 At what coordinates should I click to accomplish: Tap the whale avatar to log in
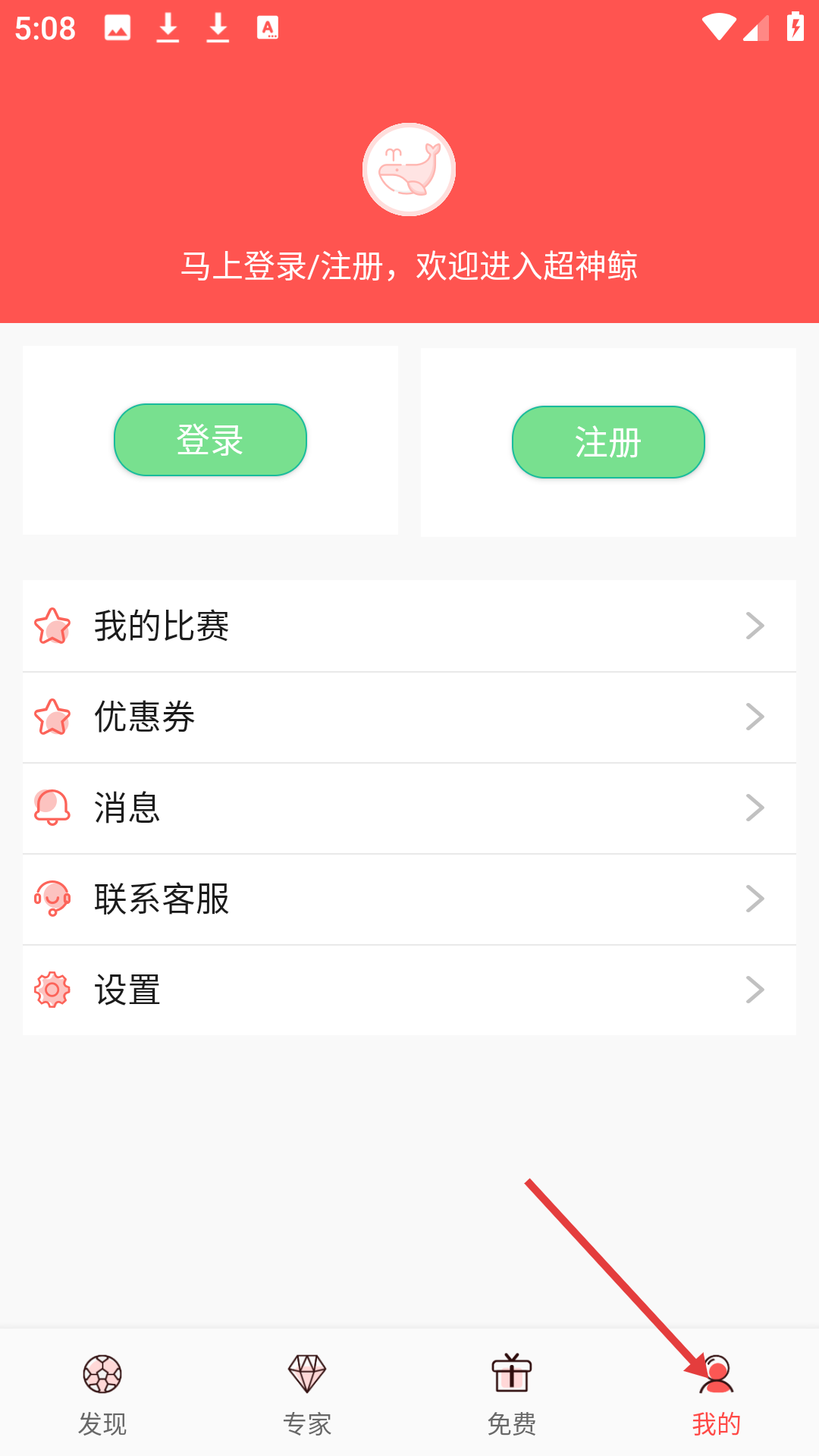(409, 170)
